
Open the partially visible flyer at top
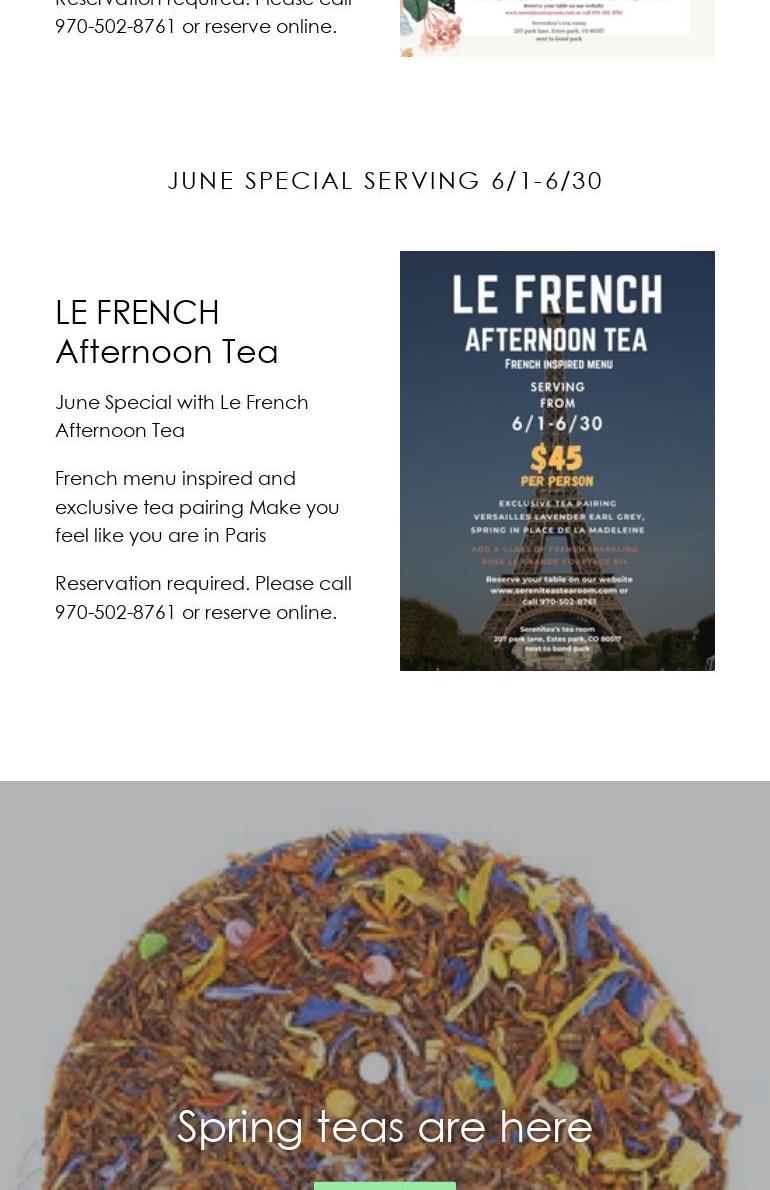pos(557,27)
